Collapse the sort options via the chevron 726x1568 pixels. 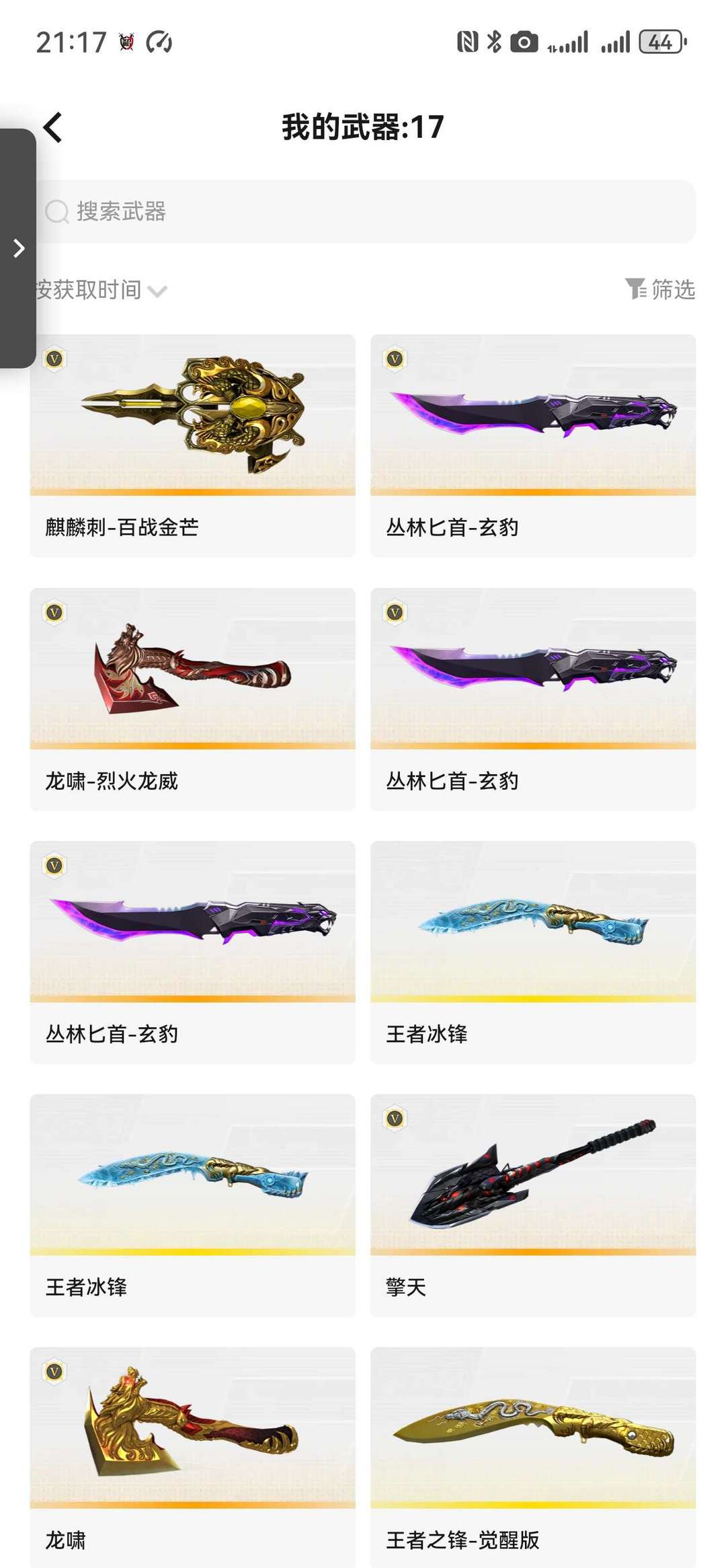[157, 291]
